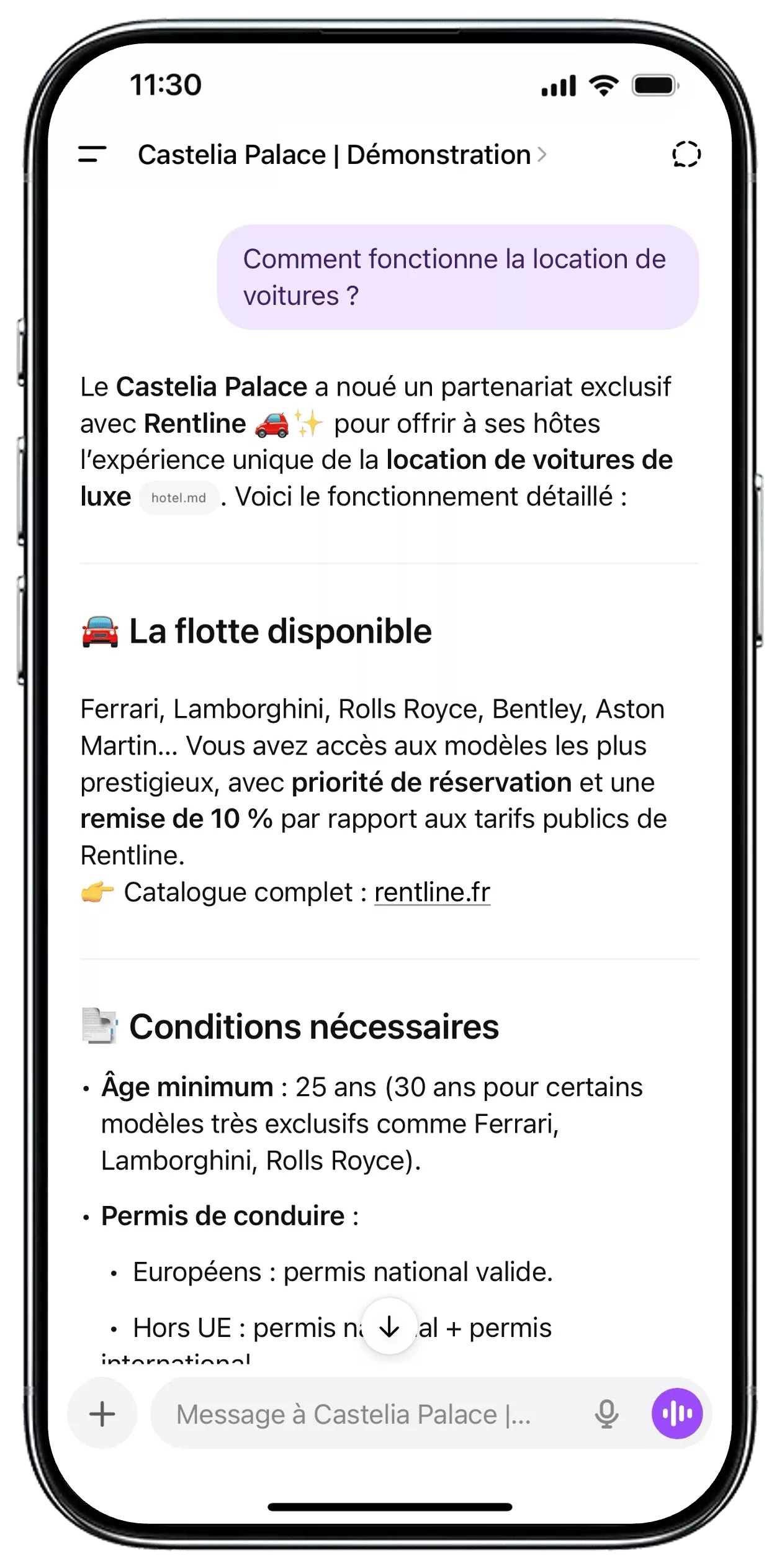Open the sidebar menu
This screenshot has width=782, height=1568.
tap(92, 154)
